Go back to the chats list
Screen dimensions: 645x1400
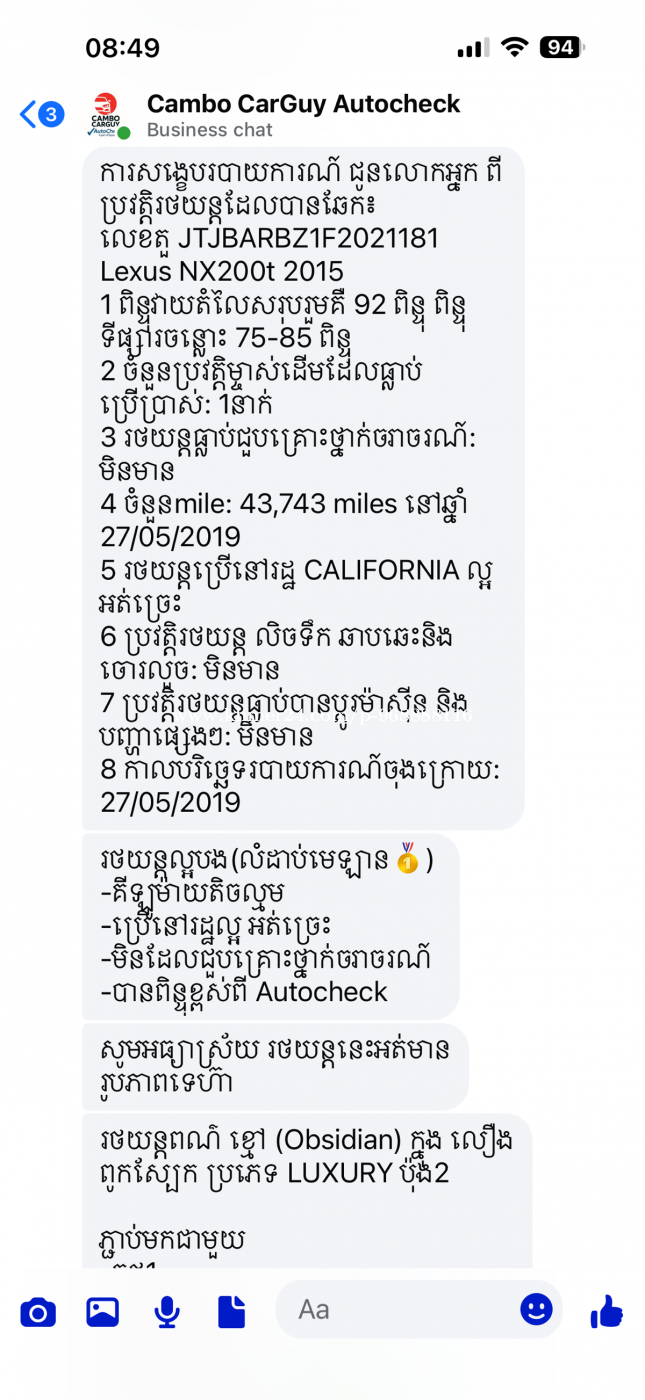40,114
